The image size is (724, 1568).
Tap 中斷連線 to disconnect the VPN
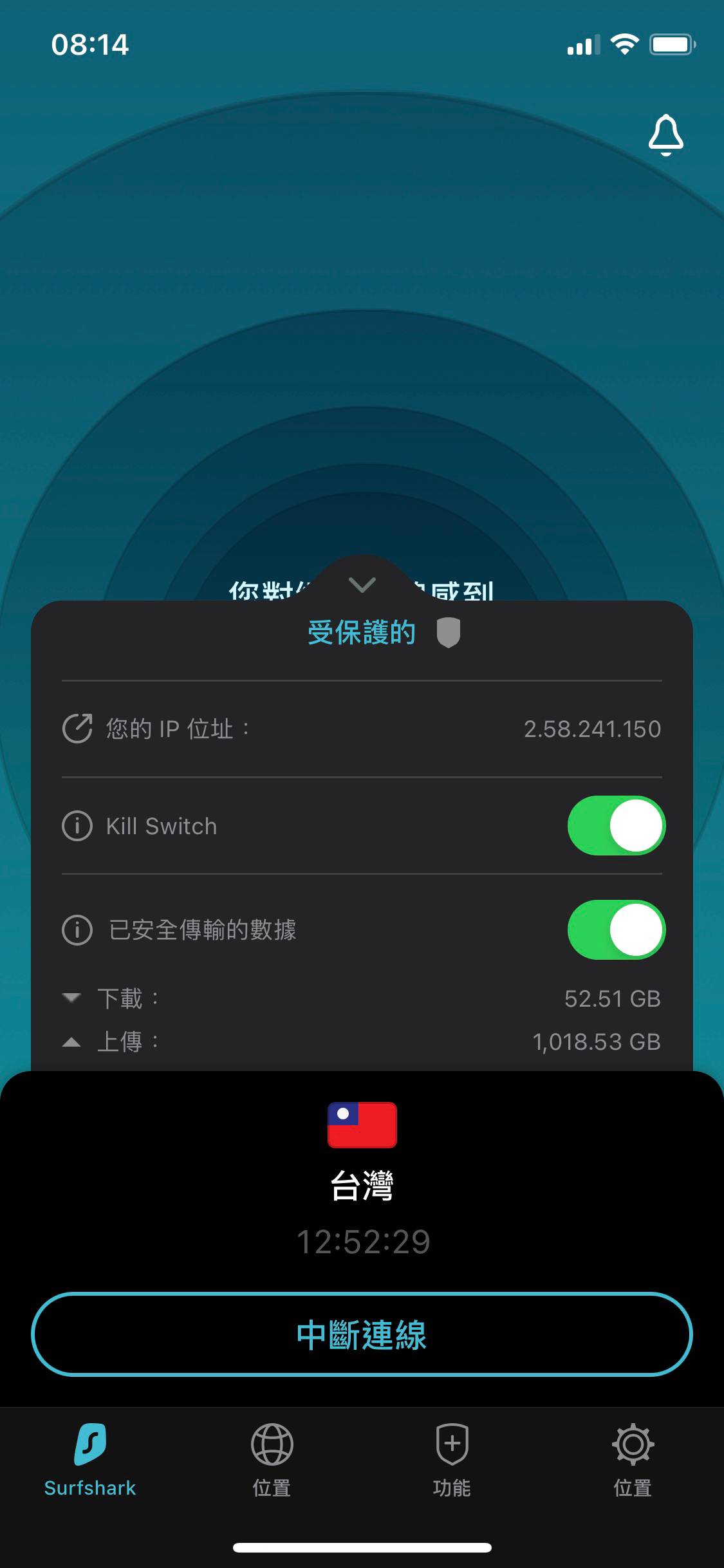(362, 1334)
